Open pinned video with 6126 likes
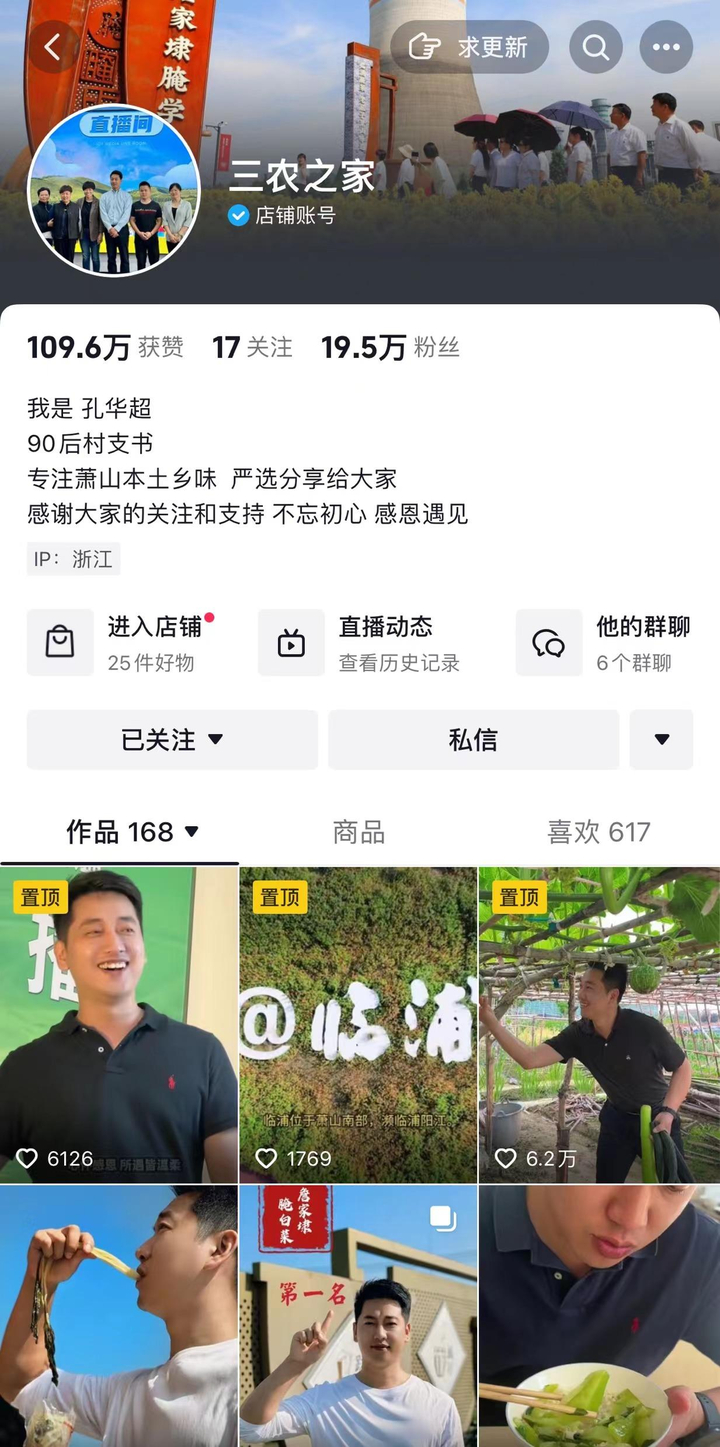 [x=119, y=1025]
